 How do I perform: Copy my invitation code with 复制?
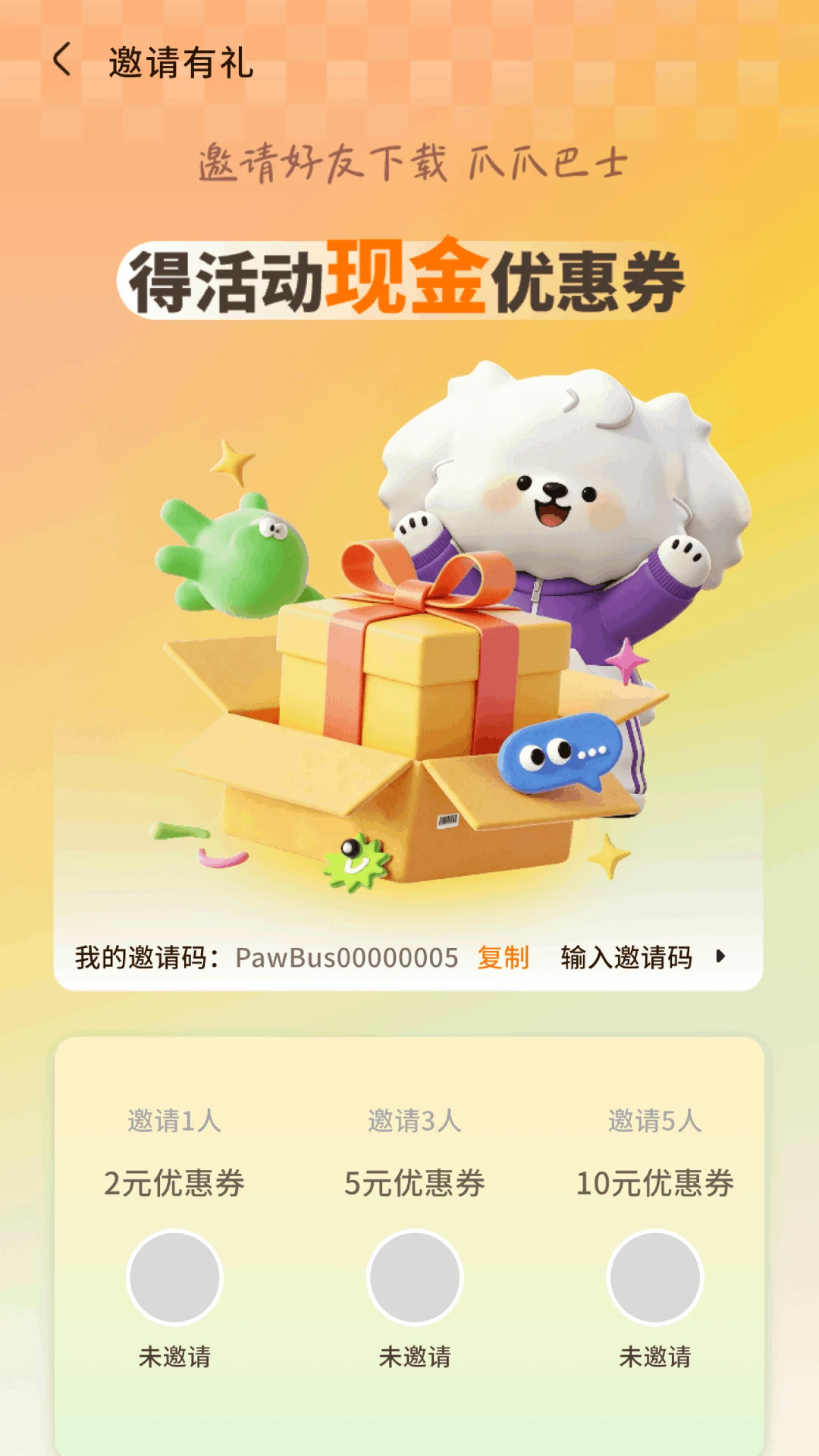[503, 957]
